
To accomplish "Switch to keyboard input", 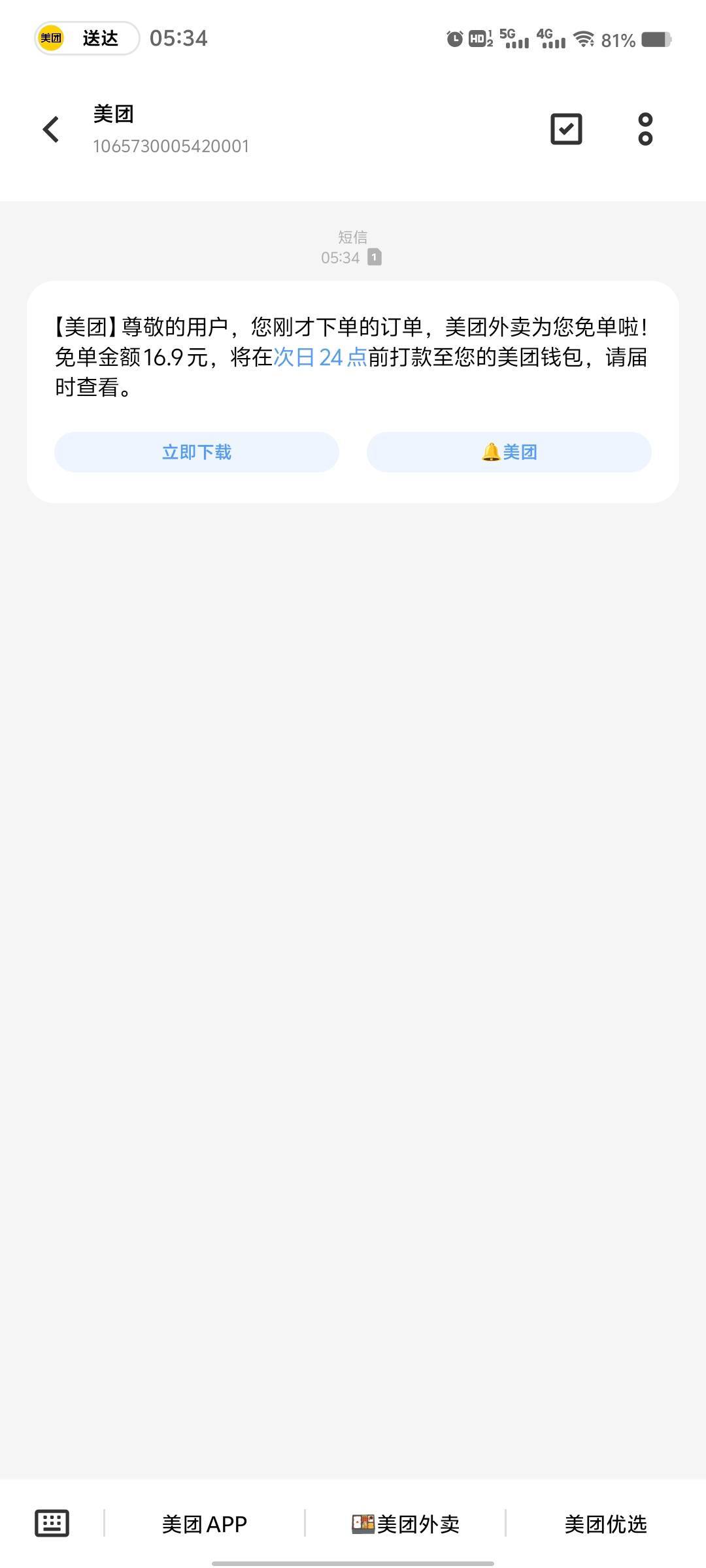I will (52, 1524).
